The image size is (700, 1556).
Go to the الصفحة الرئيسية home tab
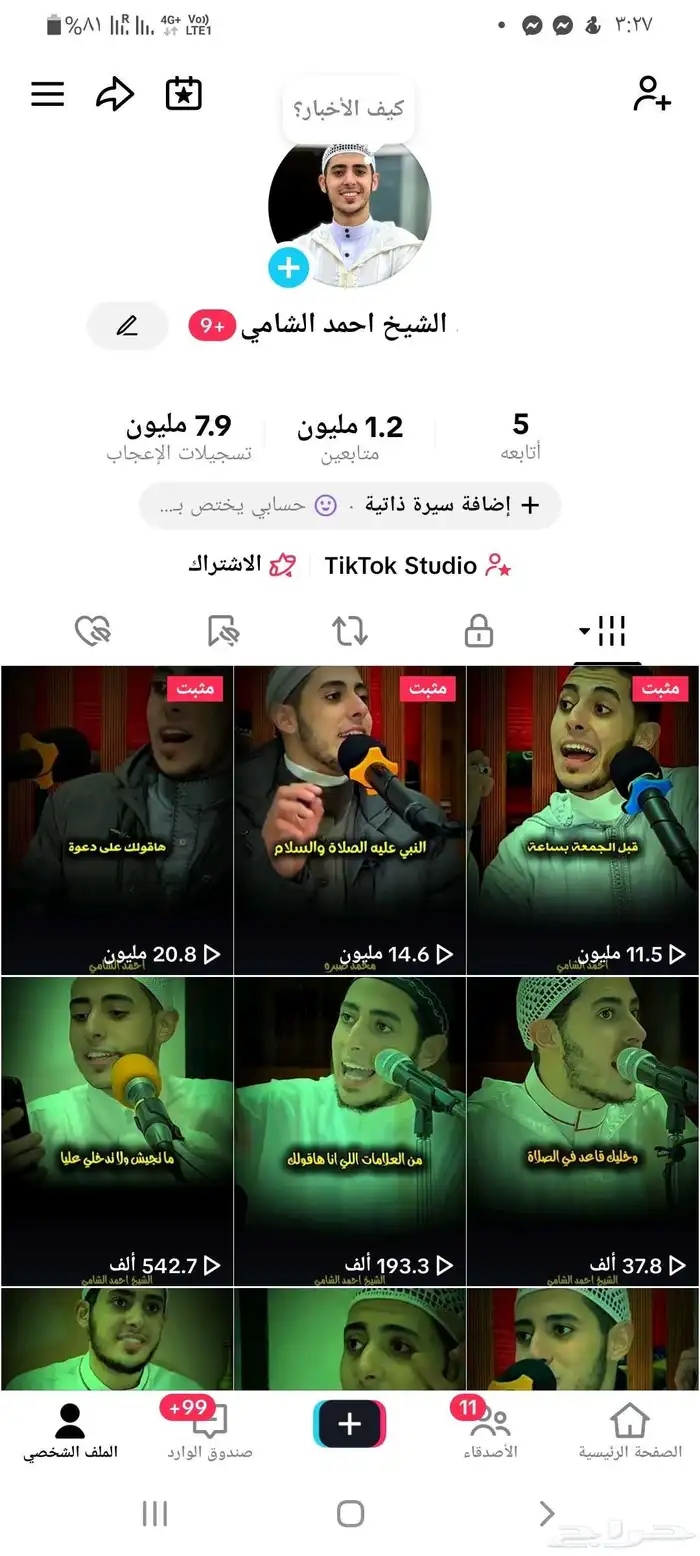point(630,1430)
